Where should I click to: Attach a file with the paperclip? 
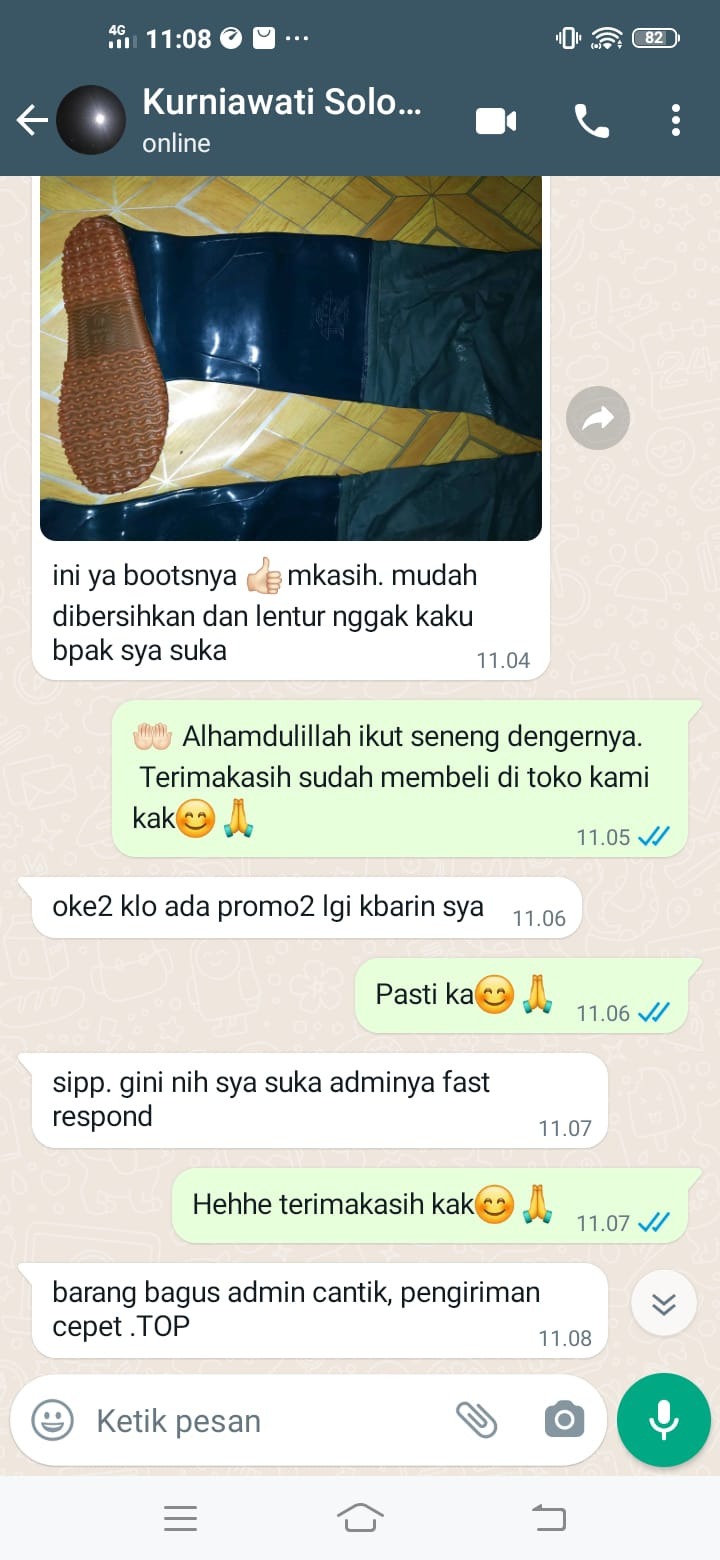[476, 1420]
